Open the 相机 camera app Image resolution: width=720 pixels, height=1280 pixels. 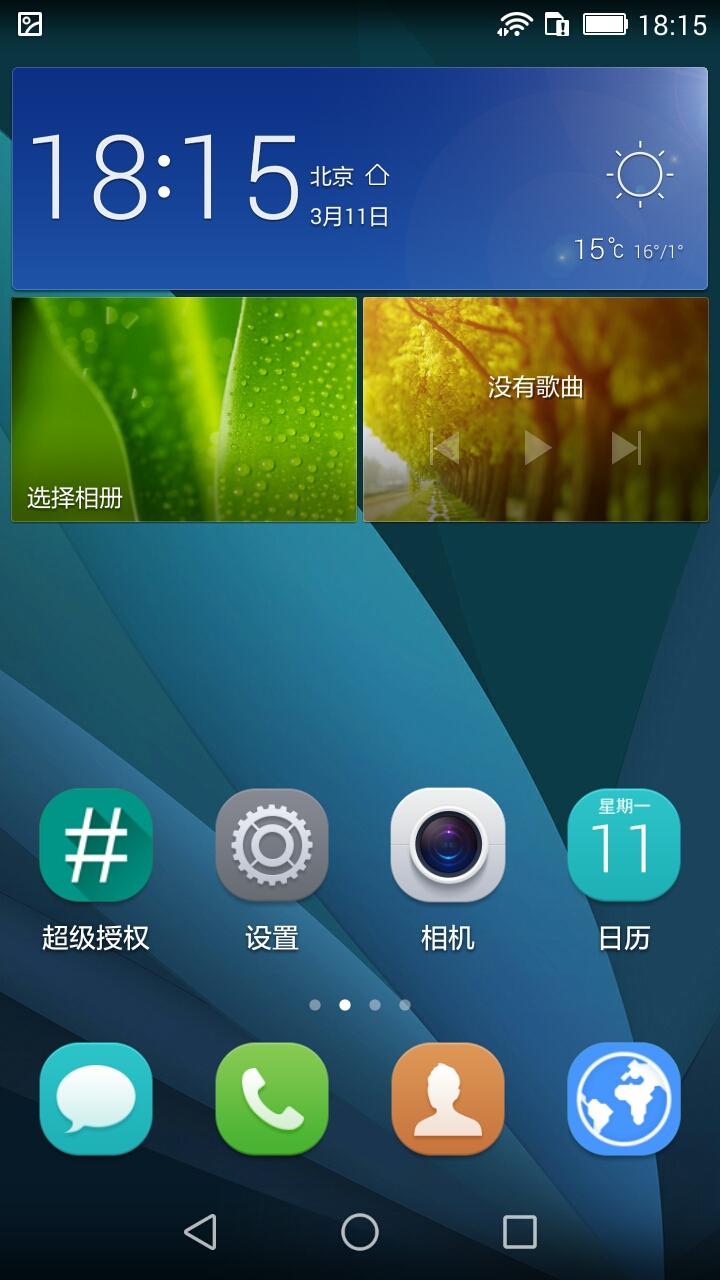point(448,846)
